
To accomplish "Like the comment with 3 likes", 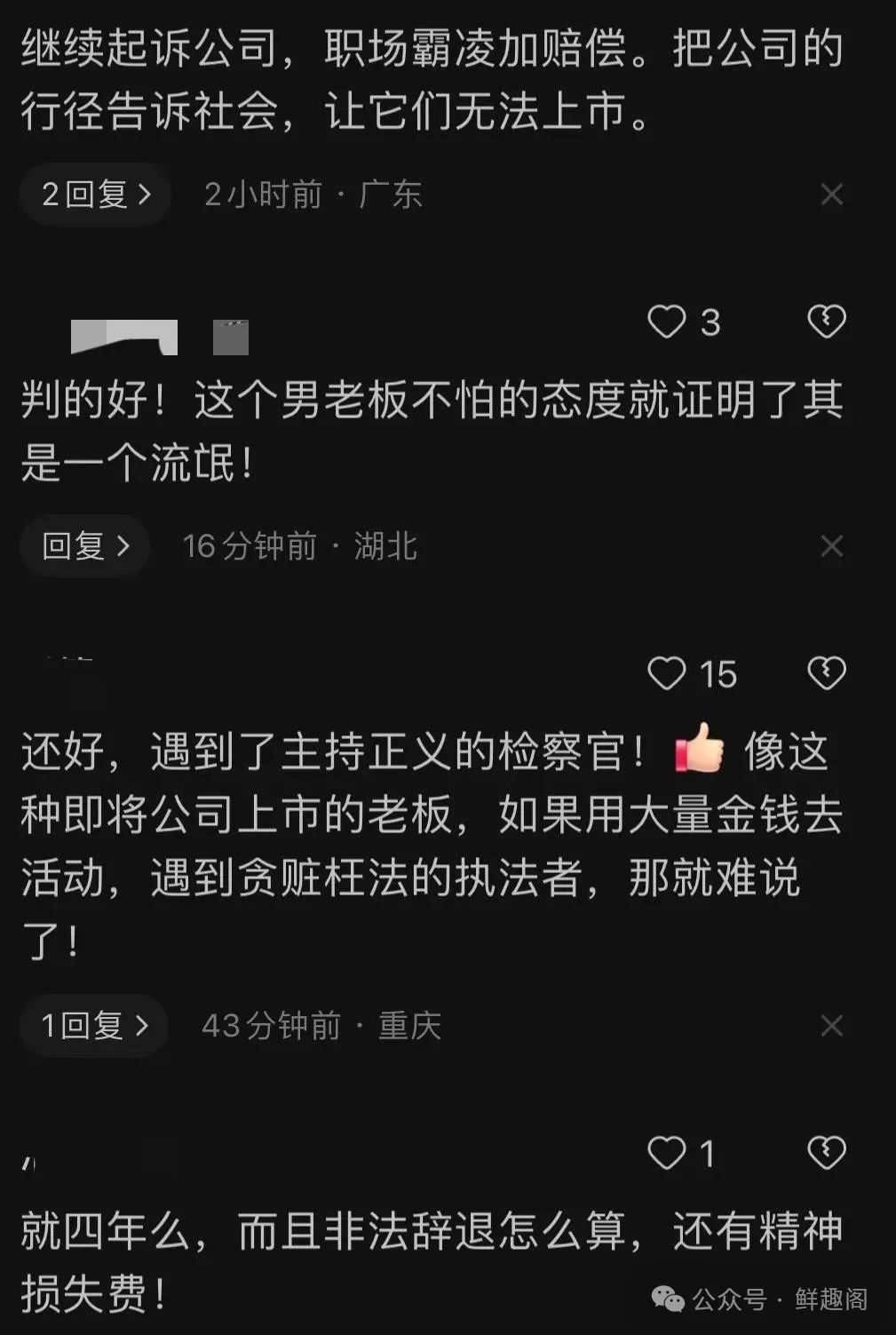I will [667, 322].
